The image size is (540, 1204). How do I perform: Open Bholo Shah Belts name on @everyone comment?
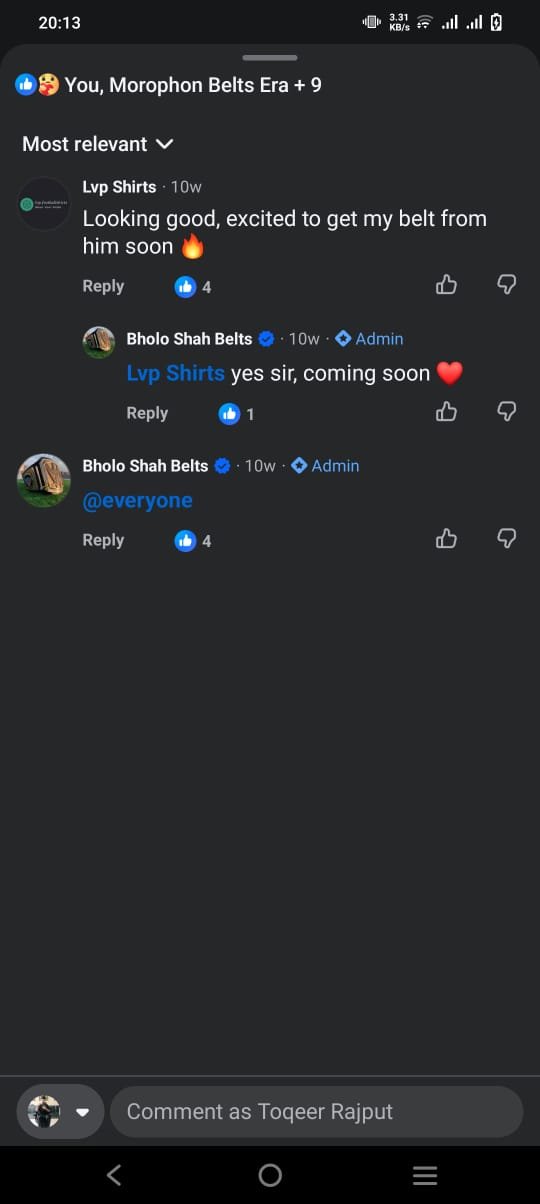pyautogui.click(x=145, y=466)
